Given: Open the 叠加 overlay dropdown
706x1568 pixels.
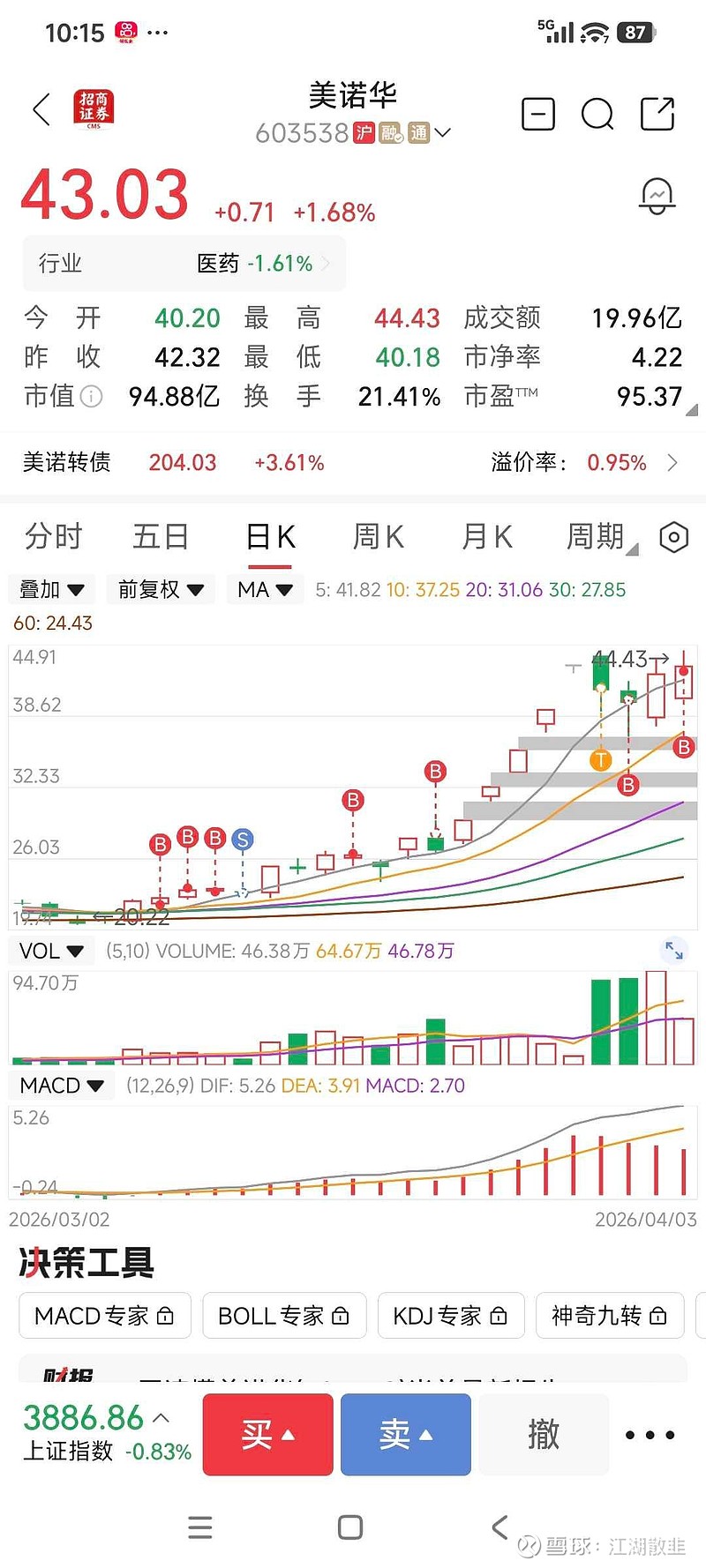Looking at the screenshot, I should click(51, 589).
